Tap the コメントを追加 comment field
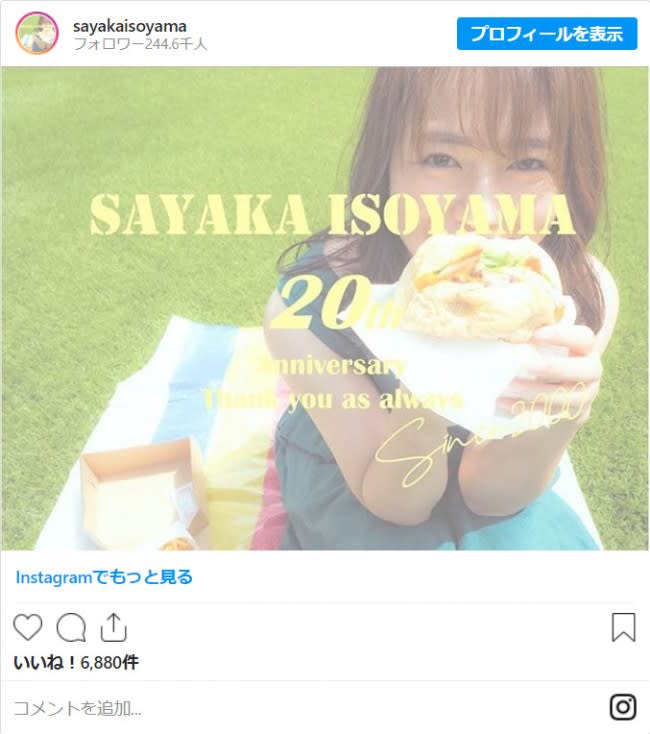This screenshot has height=734, width=650. pyautogui.click(x=300, y=708)
